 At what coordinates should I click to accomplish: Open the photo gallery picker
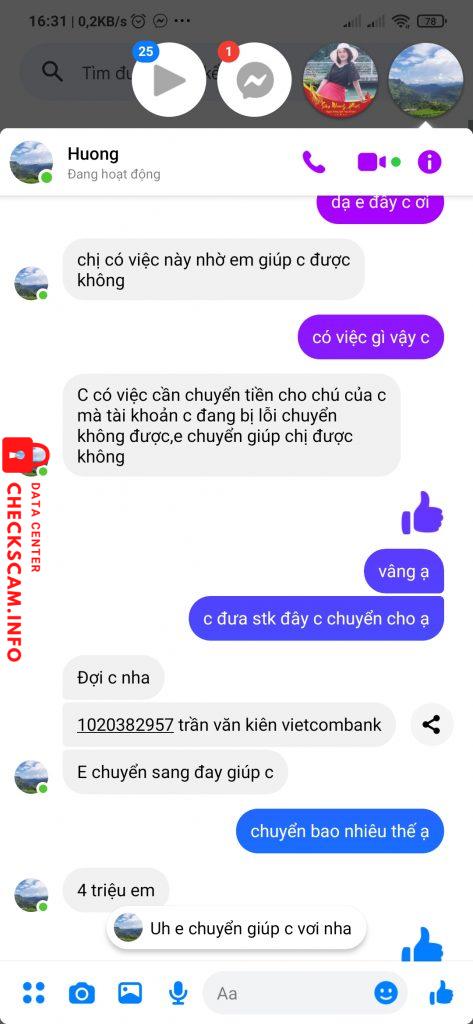pyautogui.click(x=130, y=993)
